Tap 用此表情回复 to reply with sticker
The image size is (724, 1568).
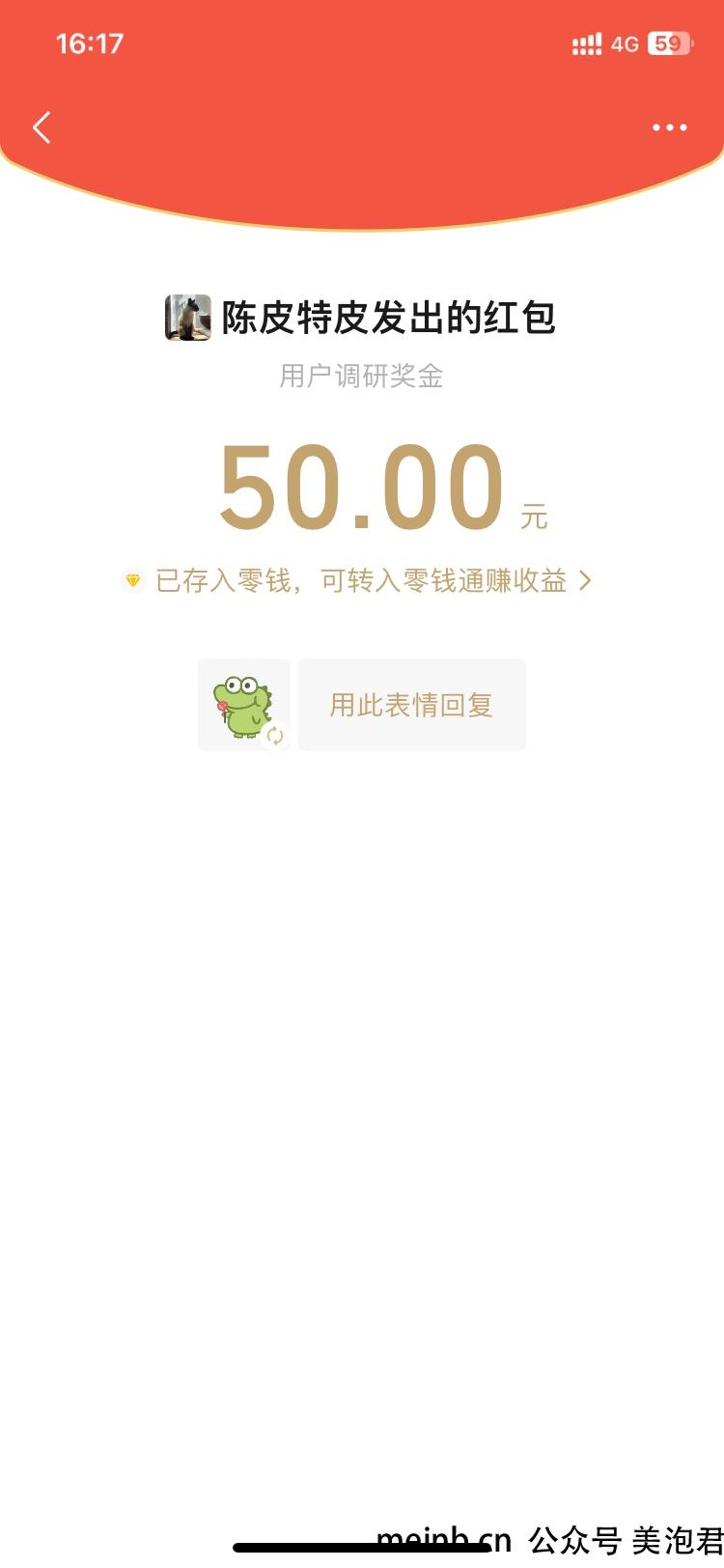pos(412,705)
